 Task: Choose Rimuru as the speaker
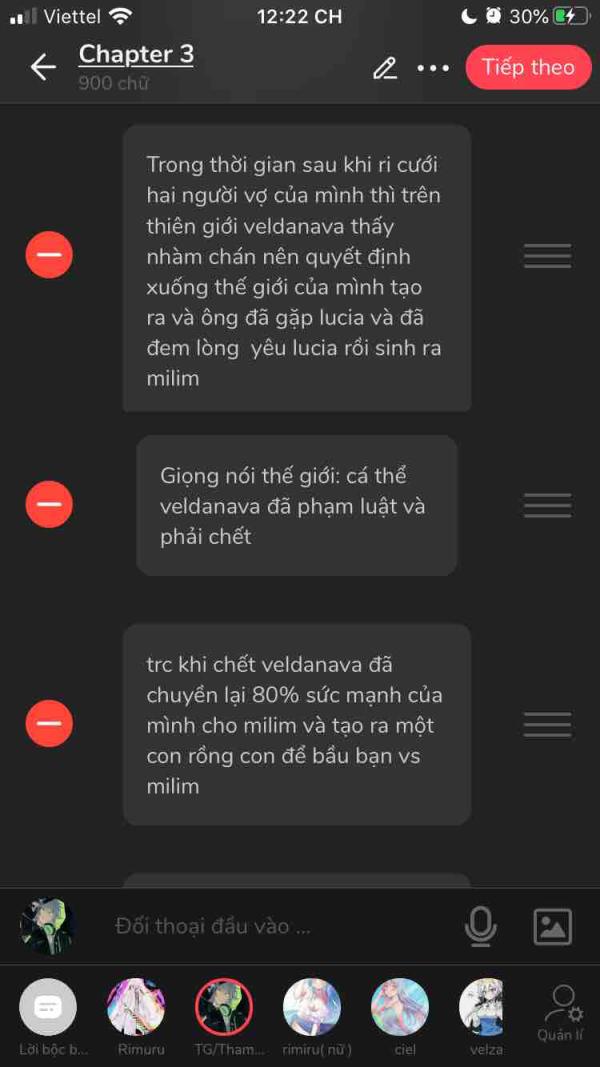tap(136, 1006)
